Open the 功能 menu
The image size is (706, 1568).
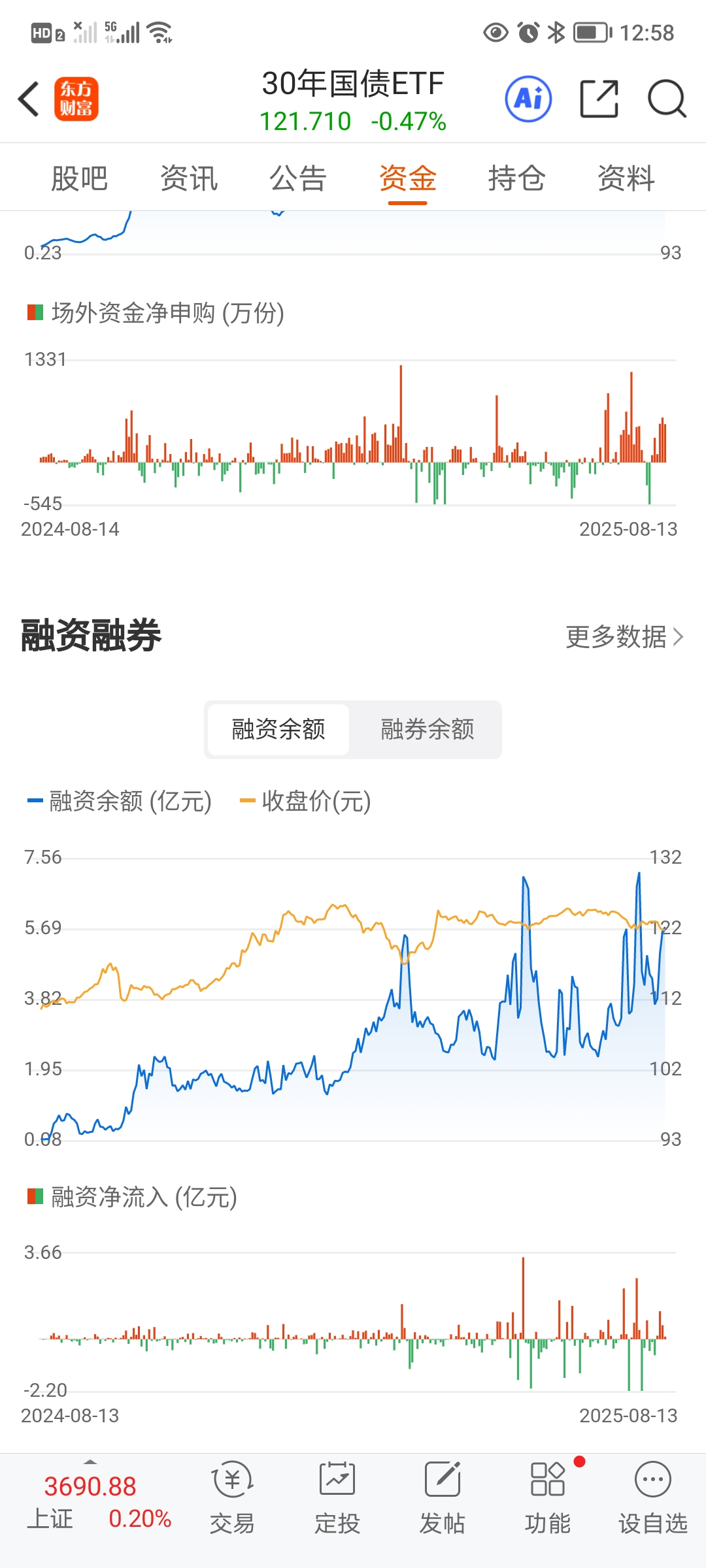pos(548,1497)
